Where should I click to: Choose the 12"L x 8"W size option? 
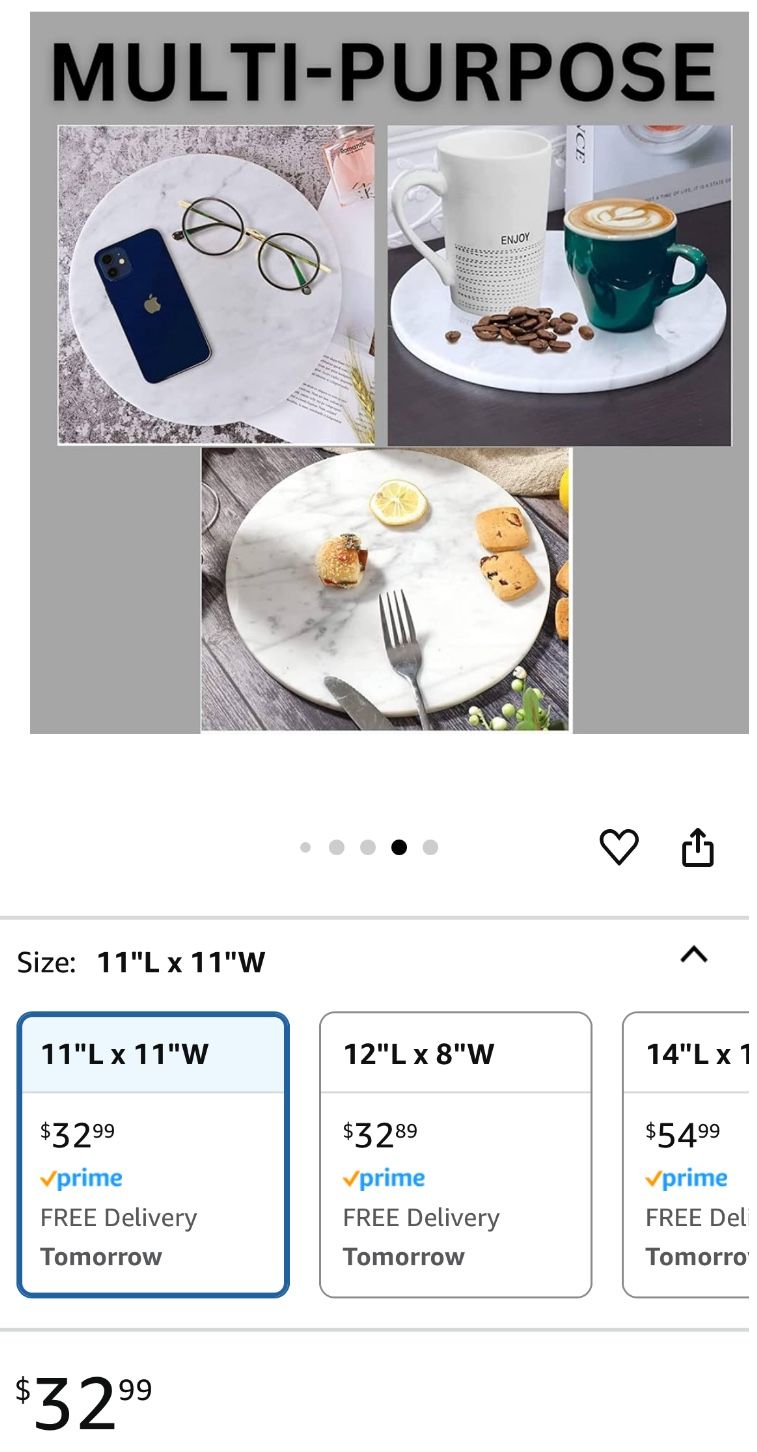456,1155
